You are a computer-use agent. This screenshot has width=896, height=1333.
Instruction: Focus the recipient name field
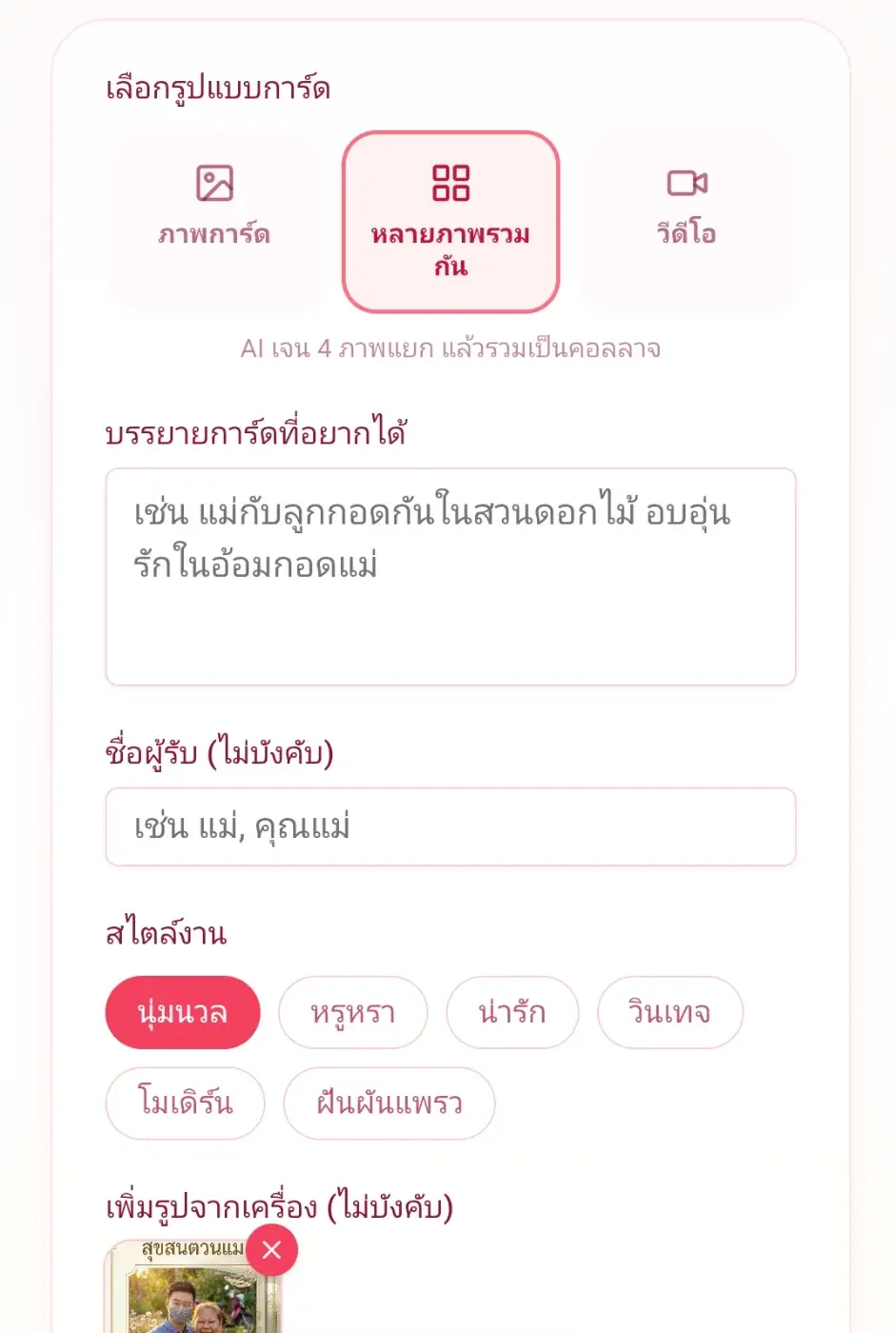pos(450,826)
